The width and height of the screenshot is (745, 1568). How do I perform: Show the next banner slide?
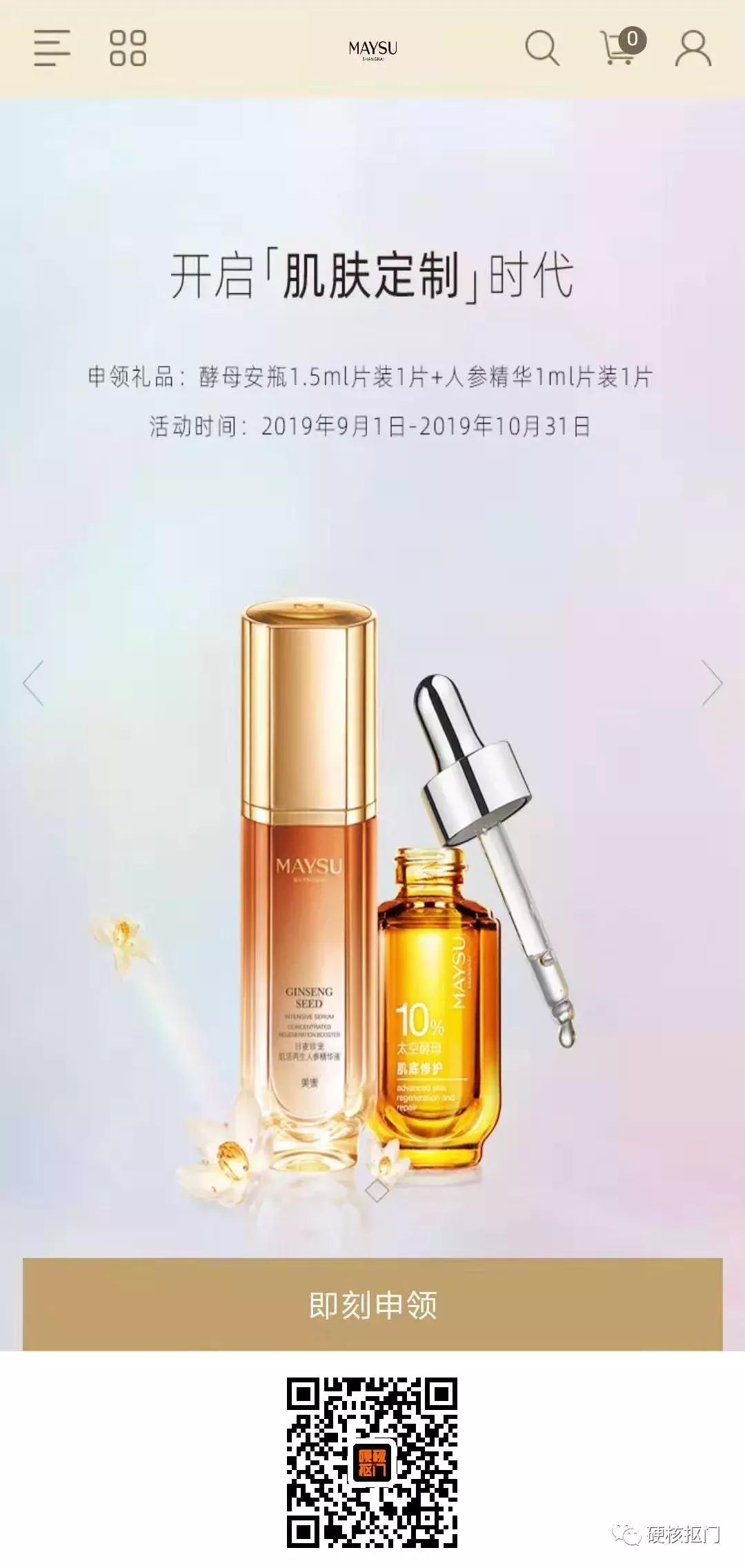pos(712,683)
